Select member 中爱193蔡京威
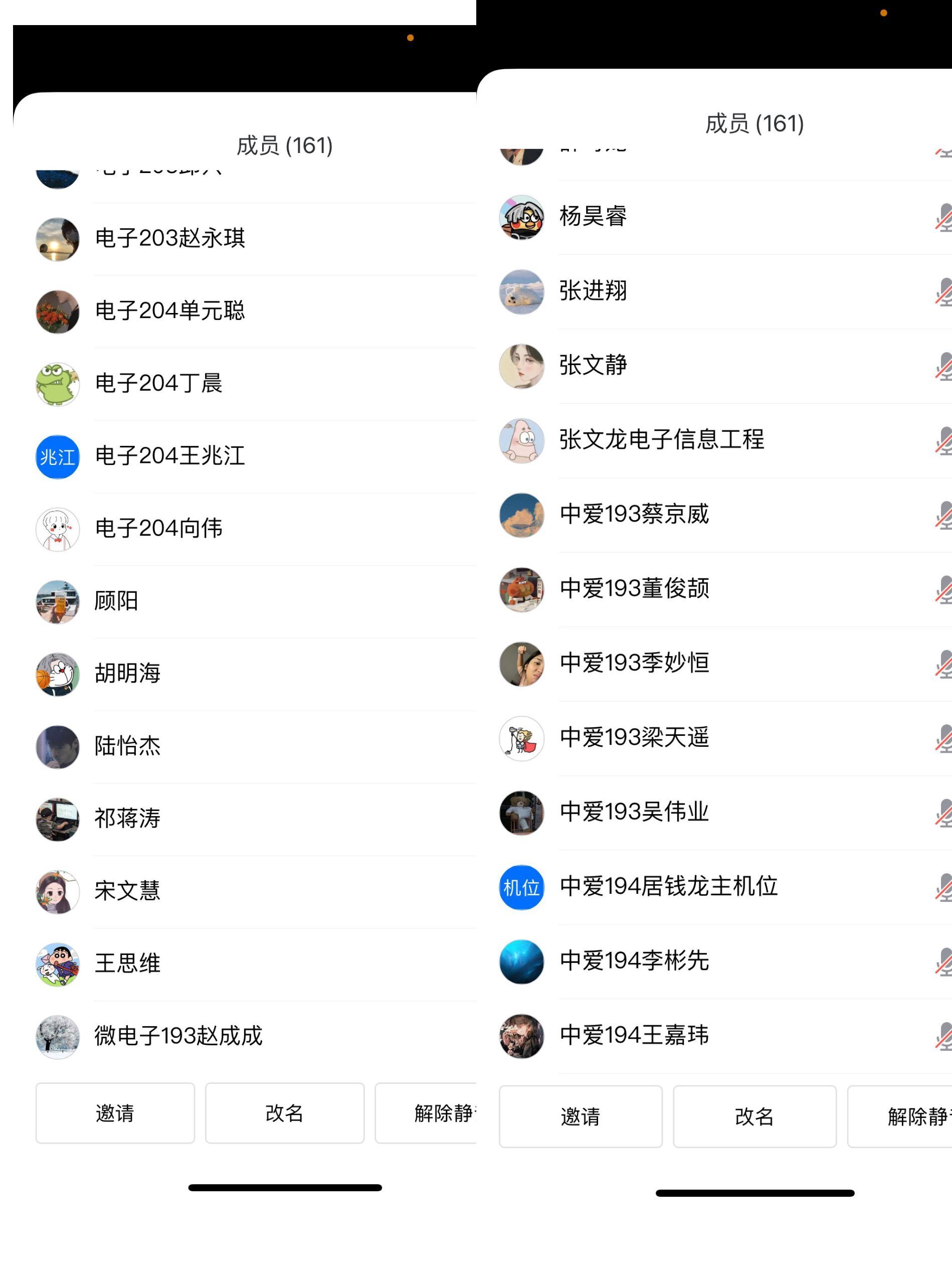Image resolution: width=952 pixels, height=1270 pixels. (x=634, y=515)
